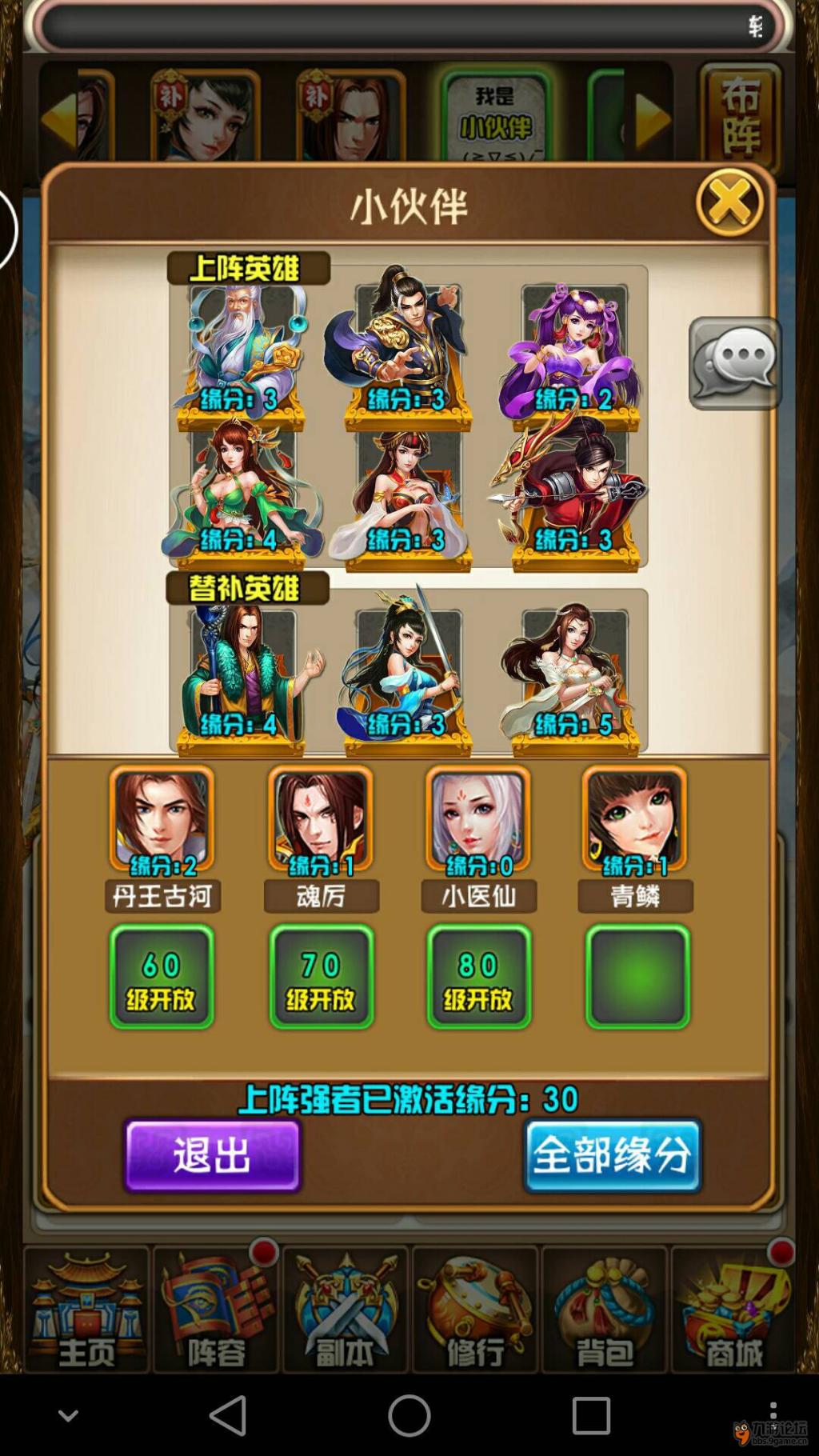Open the 副本 tab

345,1310
